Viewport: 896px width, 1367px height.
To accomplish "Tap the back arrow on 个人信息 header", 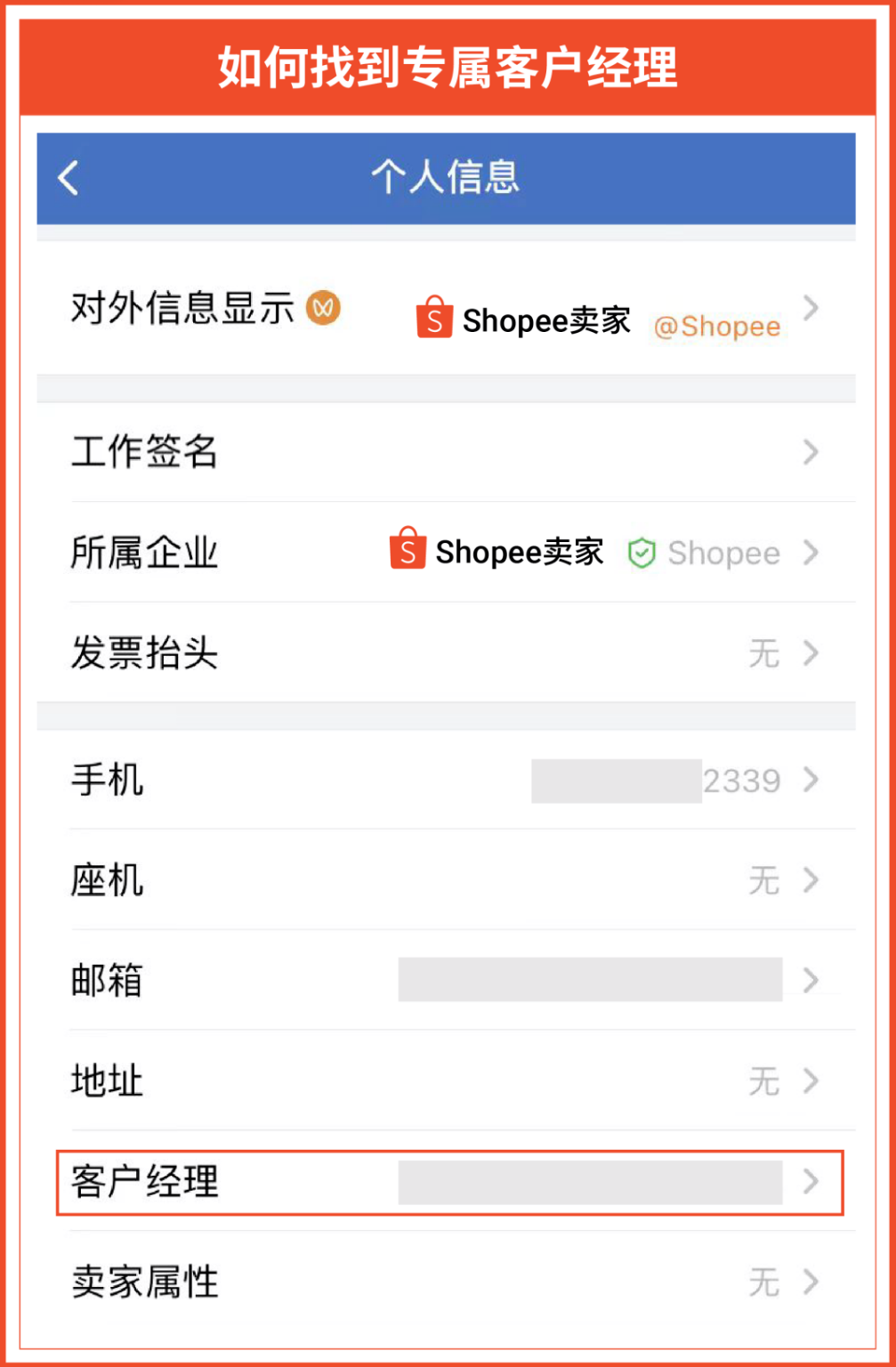I will [68, 178].
